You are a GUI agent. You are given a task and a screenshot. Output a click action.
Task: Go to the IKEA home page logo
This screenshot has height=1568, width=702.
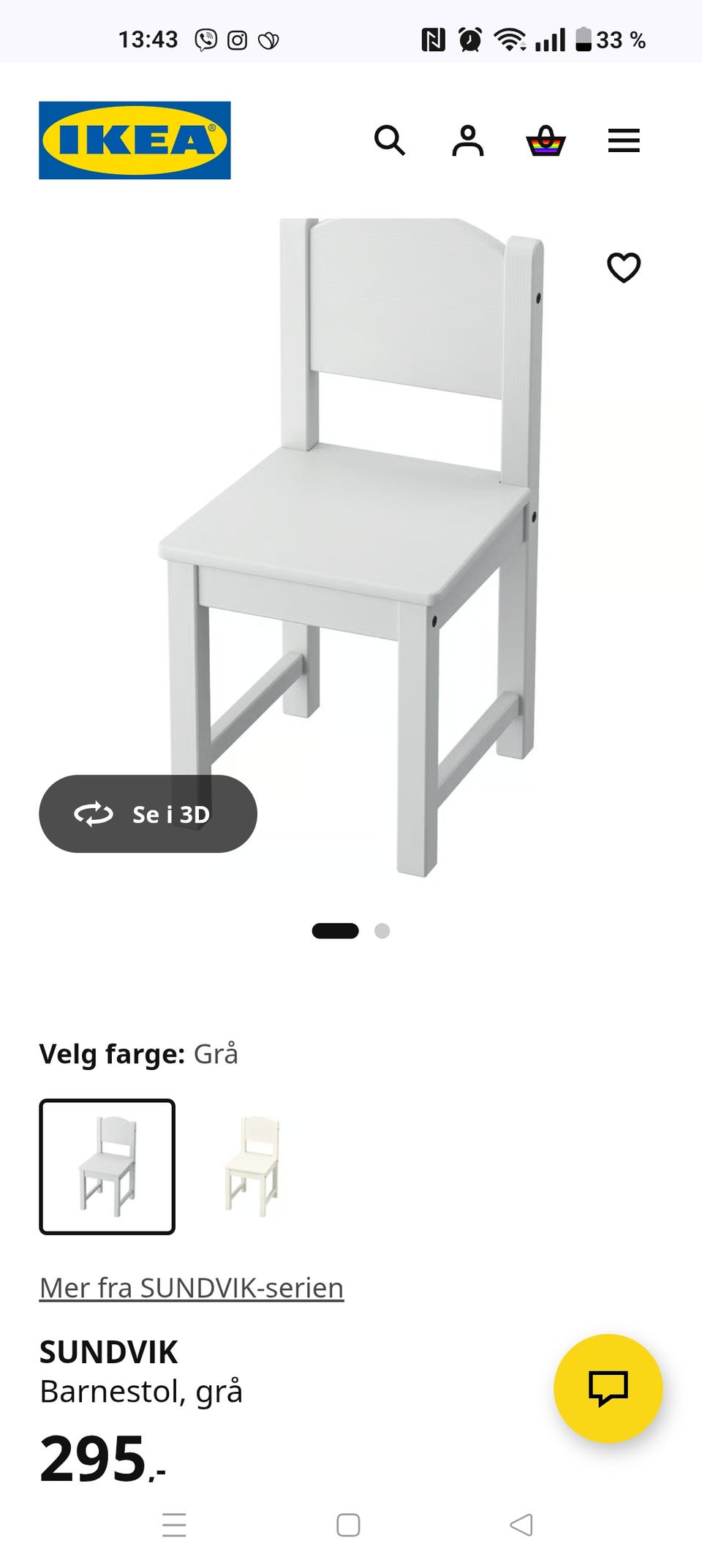coord(135,140)
